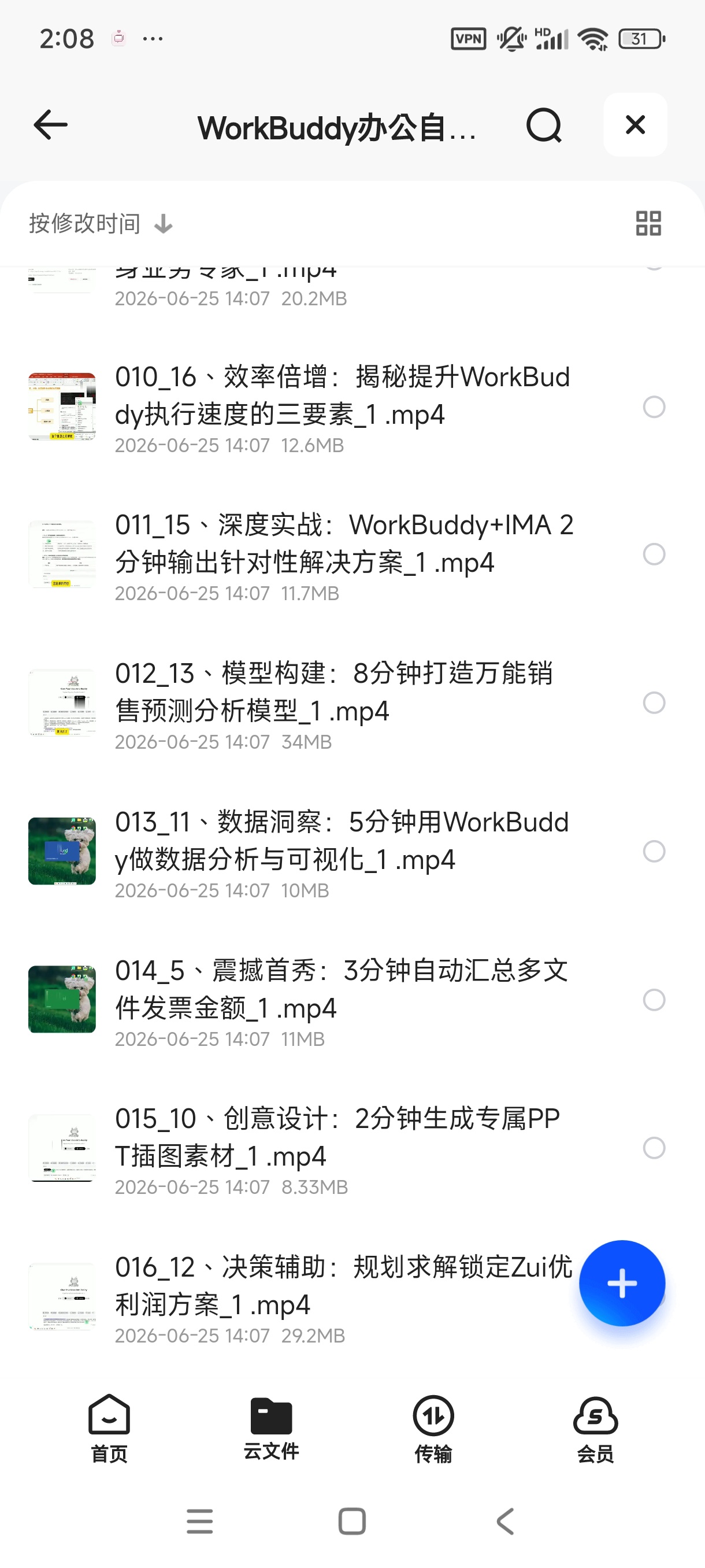Open the system recent apps menu
The height and width of the screenshot is (1568, 705).
point(199,1522)
